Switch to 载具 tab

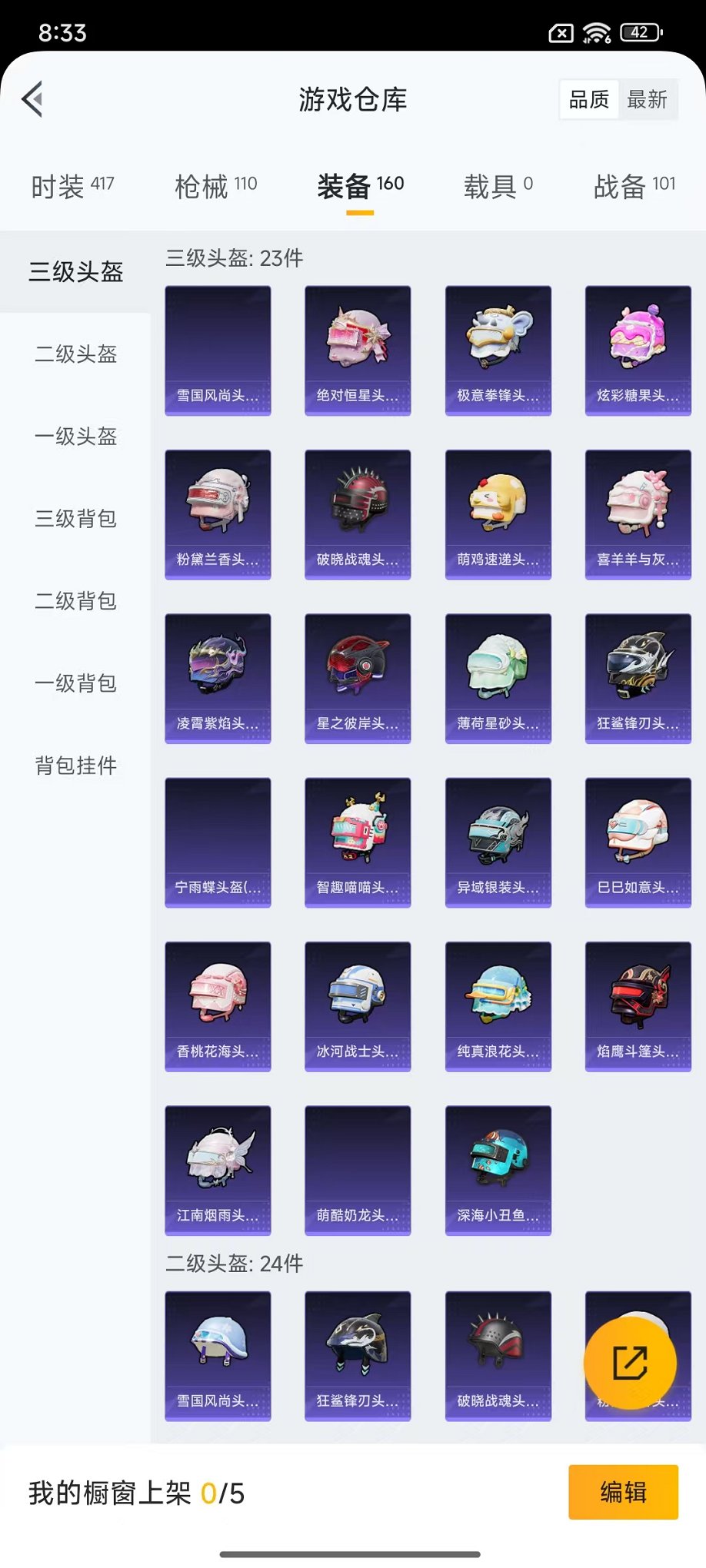(498, 186)
